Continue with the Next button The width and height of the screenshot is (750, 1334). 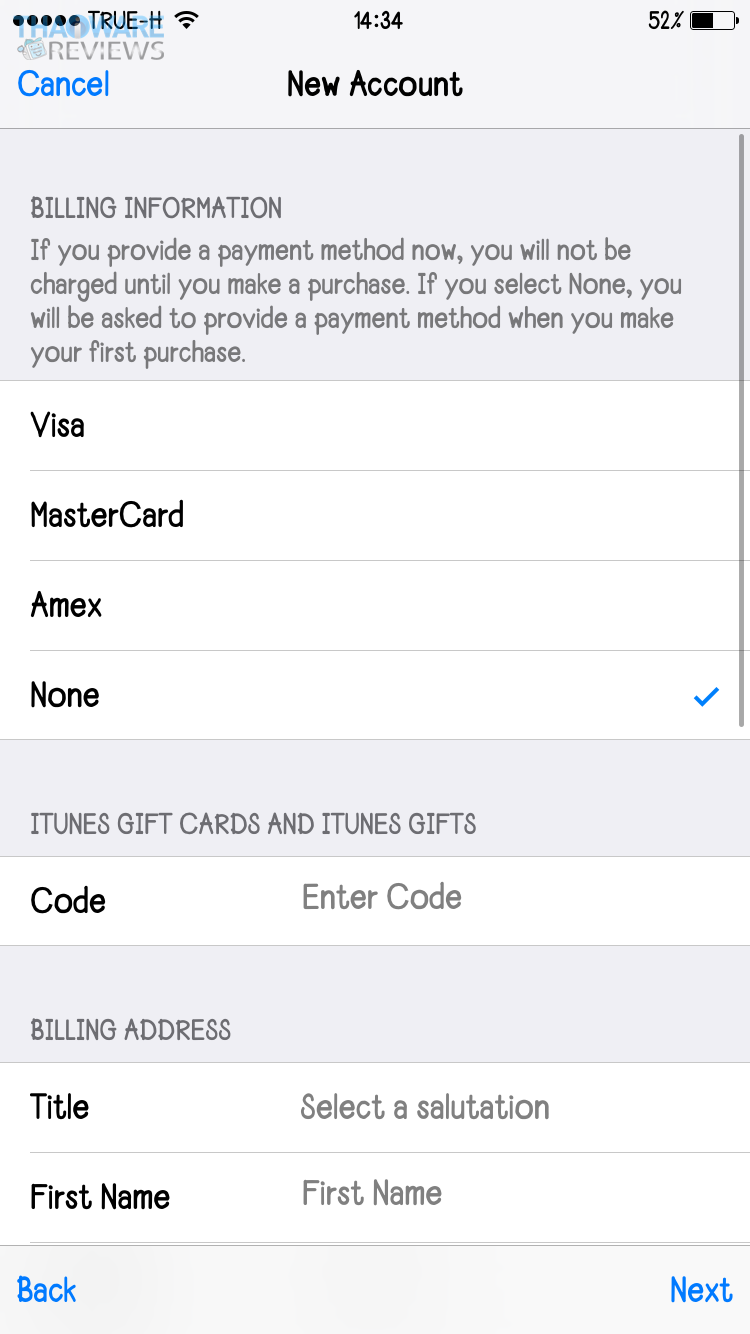[701, 1290]
